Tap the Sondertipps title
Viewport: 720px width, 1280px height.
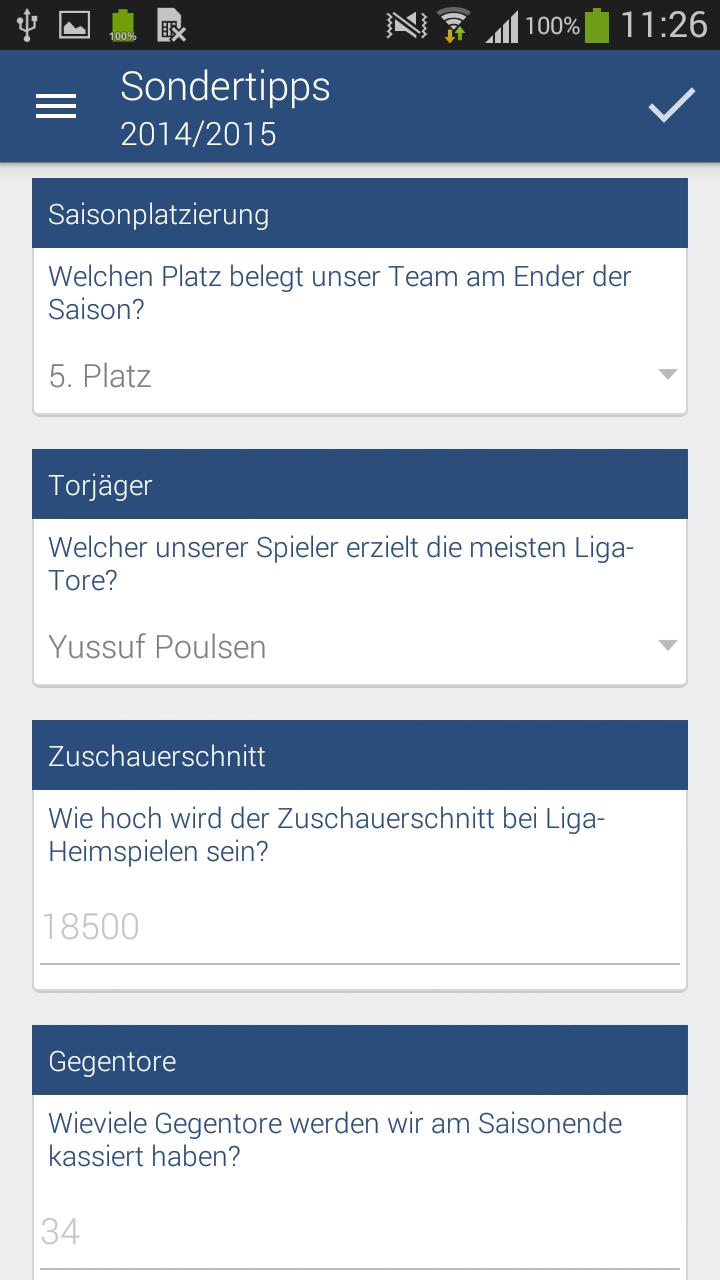224,88
